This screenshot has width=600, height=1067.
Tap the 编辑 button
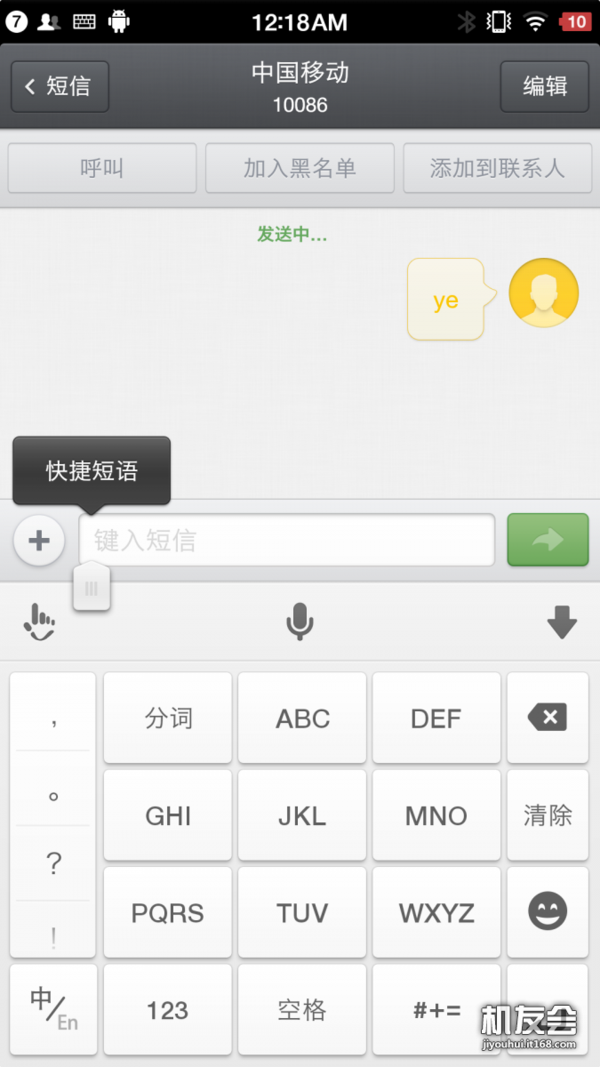click(545, 86)
